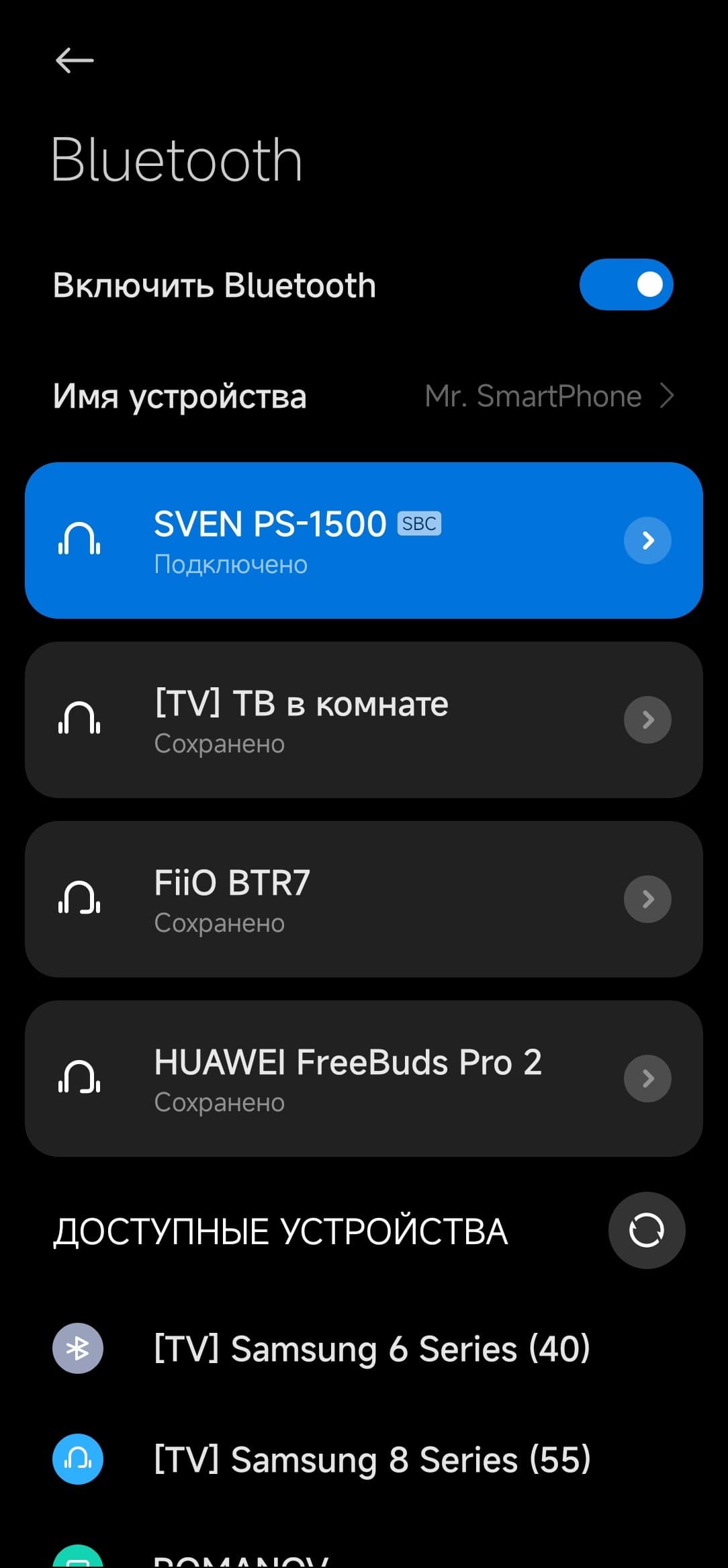The image size is (728, 1568).
Task: Open details arrow for HUAWEI FreeBuds Pro 2
Action: click(x=647, y=1079)
